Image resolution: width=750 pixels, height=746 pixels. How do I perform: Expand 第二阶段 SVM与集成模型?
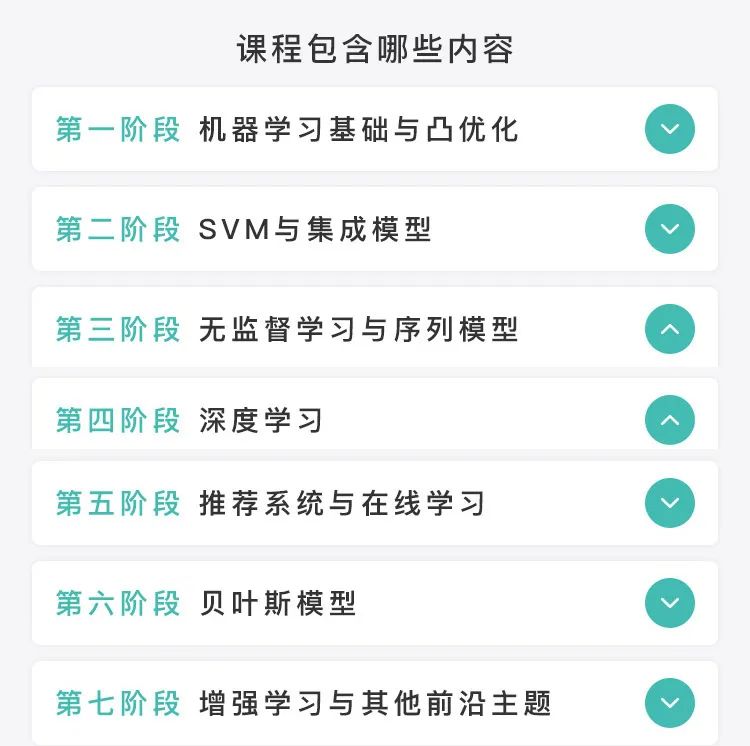point(669,229)
